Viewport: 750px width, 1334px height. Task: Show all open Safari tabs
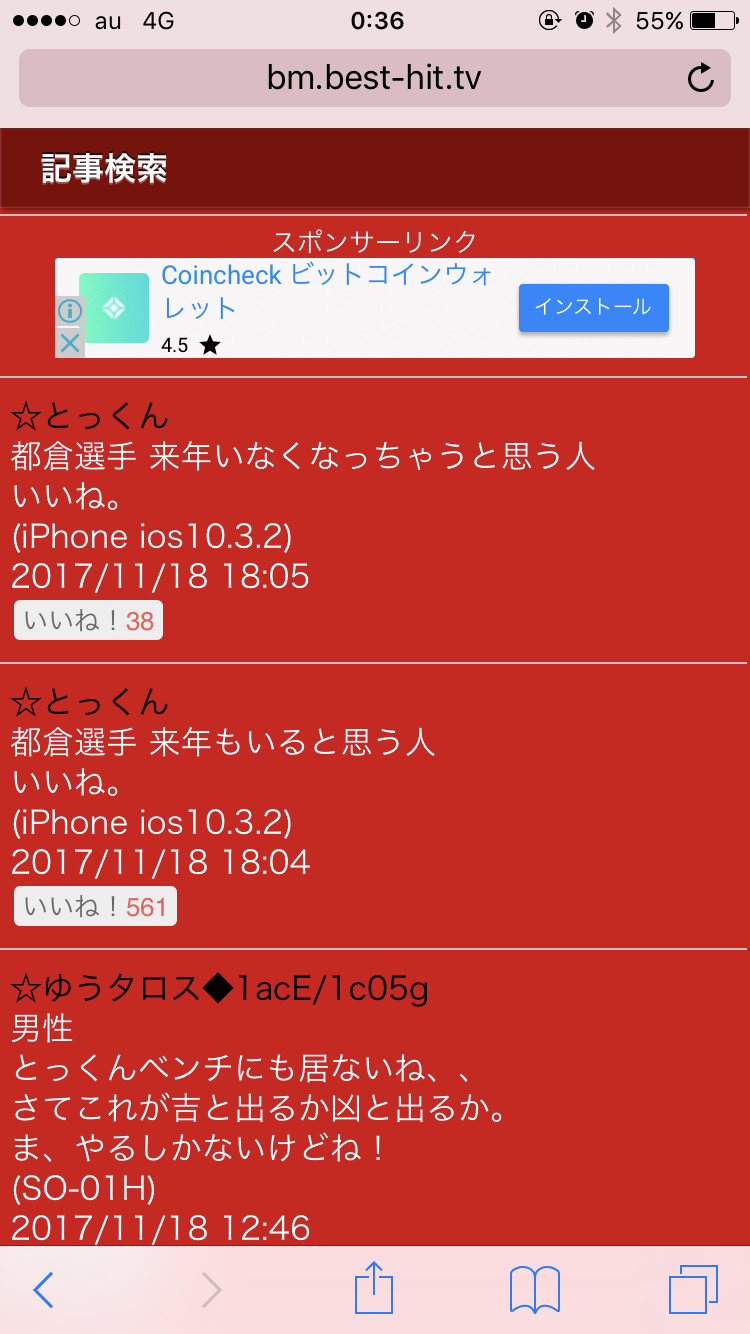tap(693, 1290)
